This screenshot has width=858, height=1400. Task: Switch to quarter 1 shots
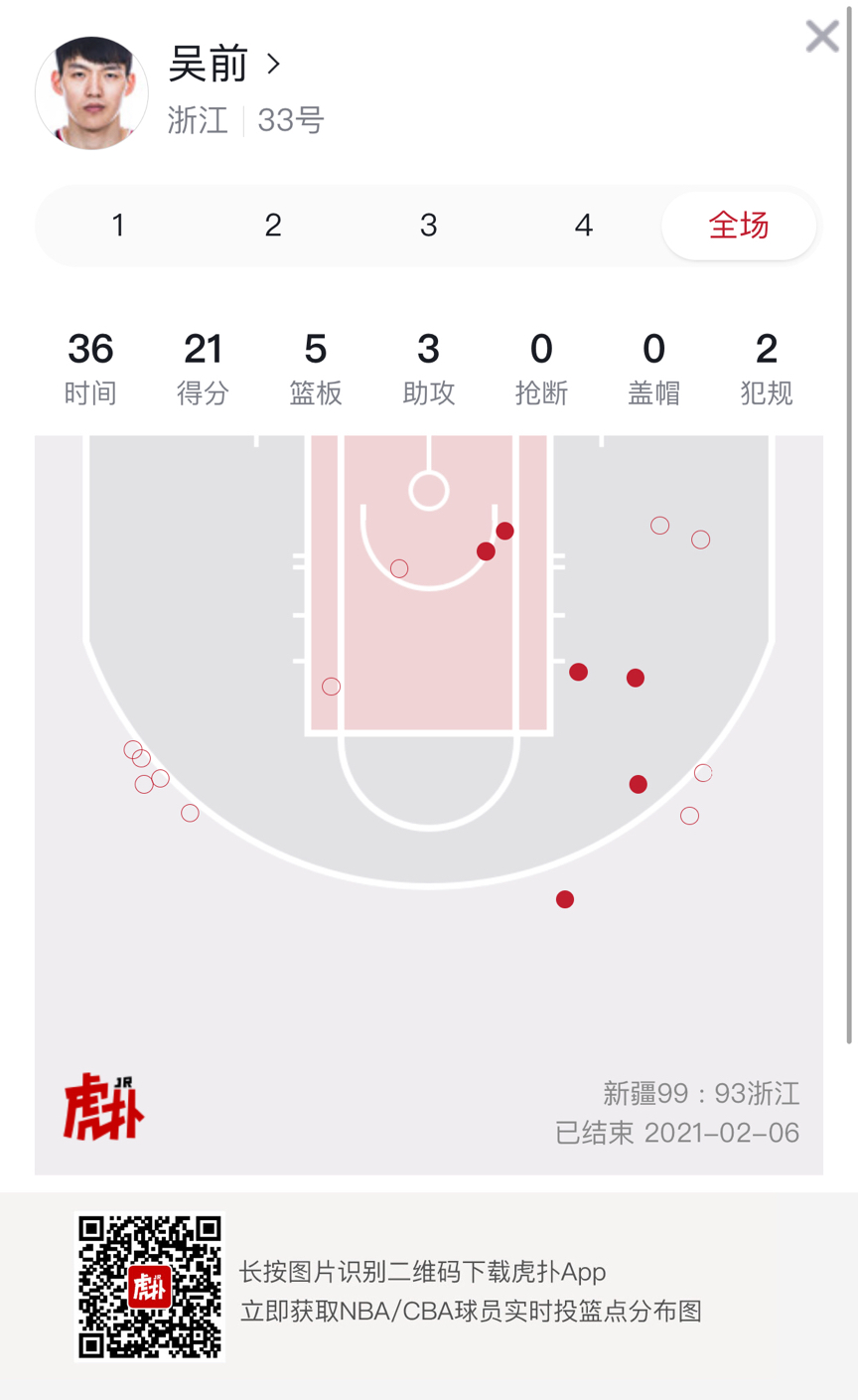(x=118, y=226)
